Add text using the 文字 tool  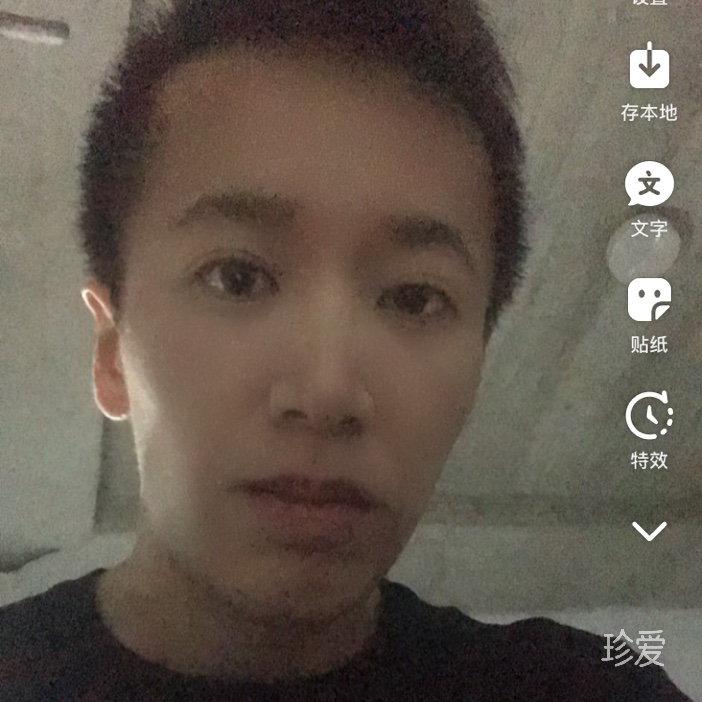[x=649, y=186]
